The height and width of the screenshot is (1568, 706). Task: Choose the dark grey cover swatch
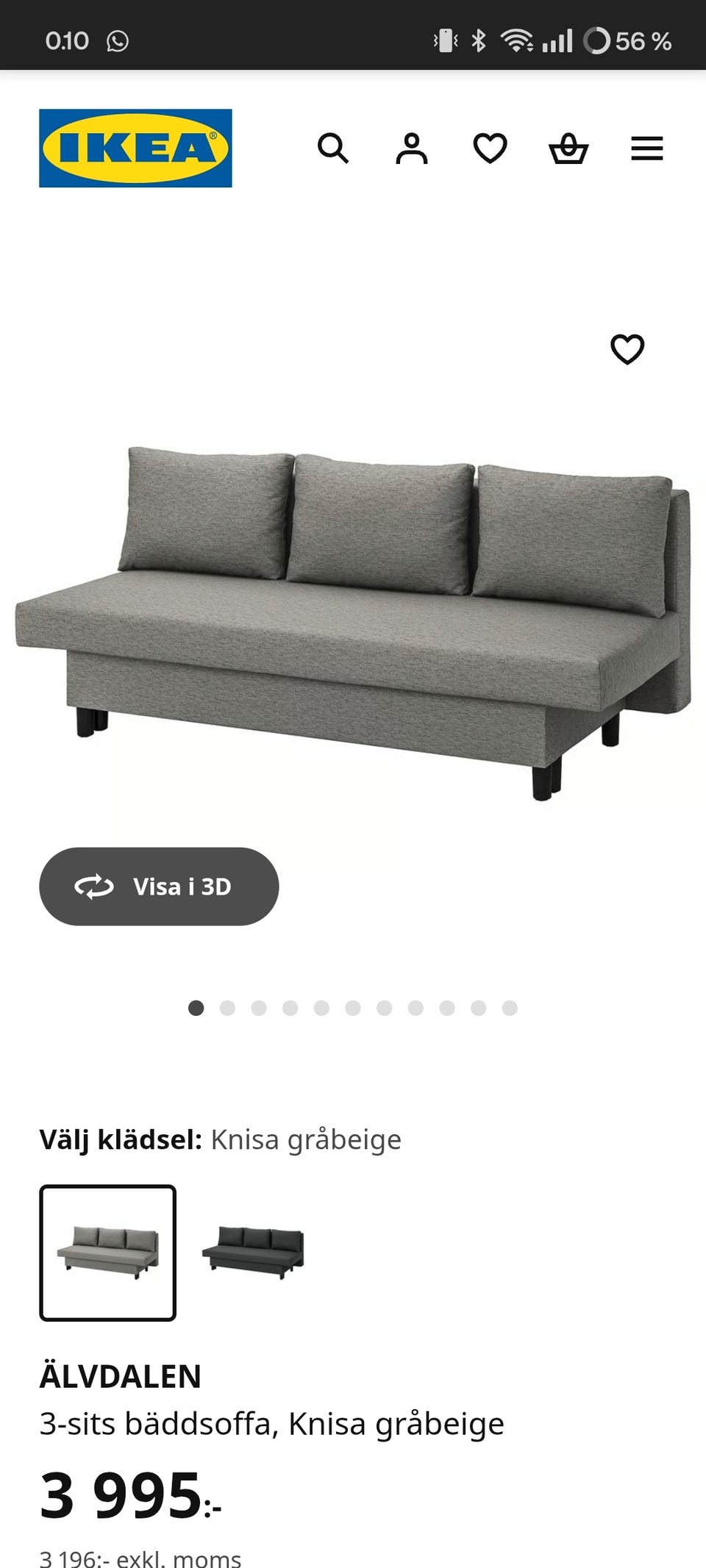click(x=253, y=1253)
